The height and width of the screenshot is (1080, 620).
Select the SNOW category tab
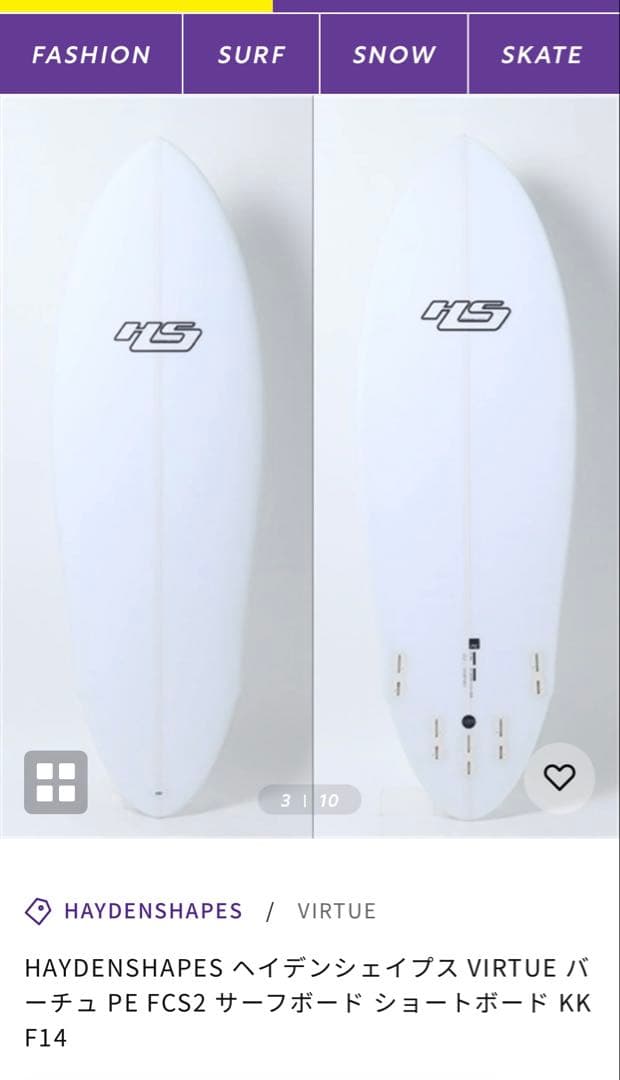click(394, 55)
